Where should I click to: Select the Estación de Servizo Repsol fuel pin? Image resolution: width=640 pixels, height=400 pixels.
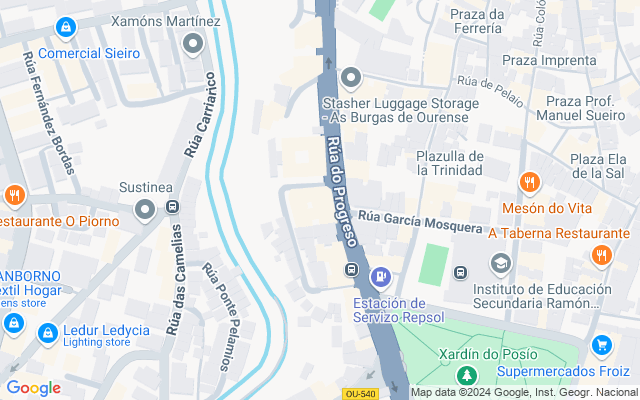[x=381, y=278]
